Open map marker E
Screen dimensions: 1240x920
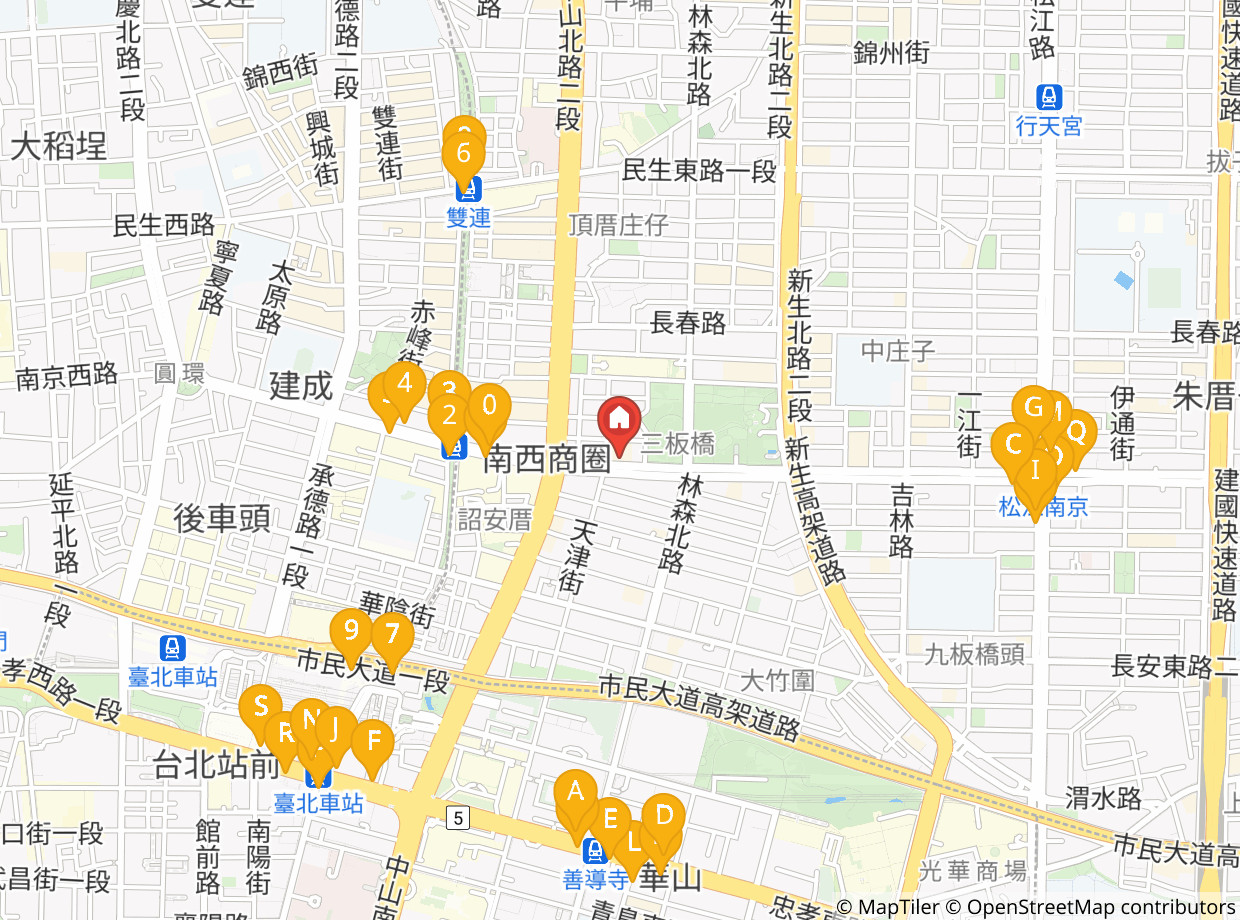pos(610,818)
